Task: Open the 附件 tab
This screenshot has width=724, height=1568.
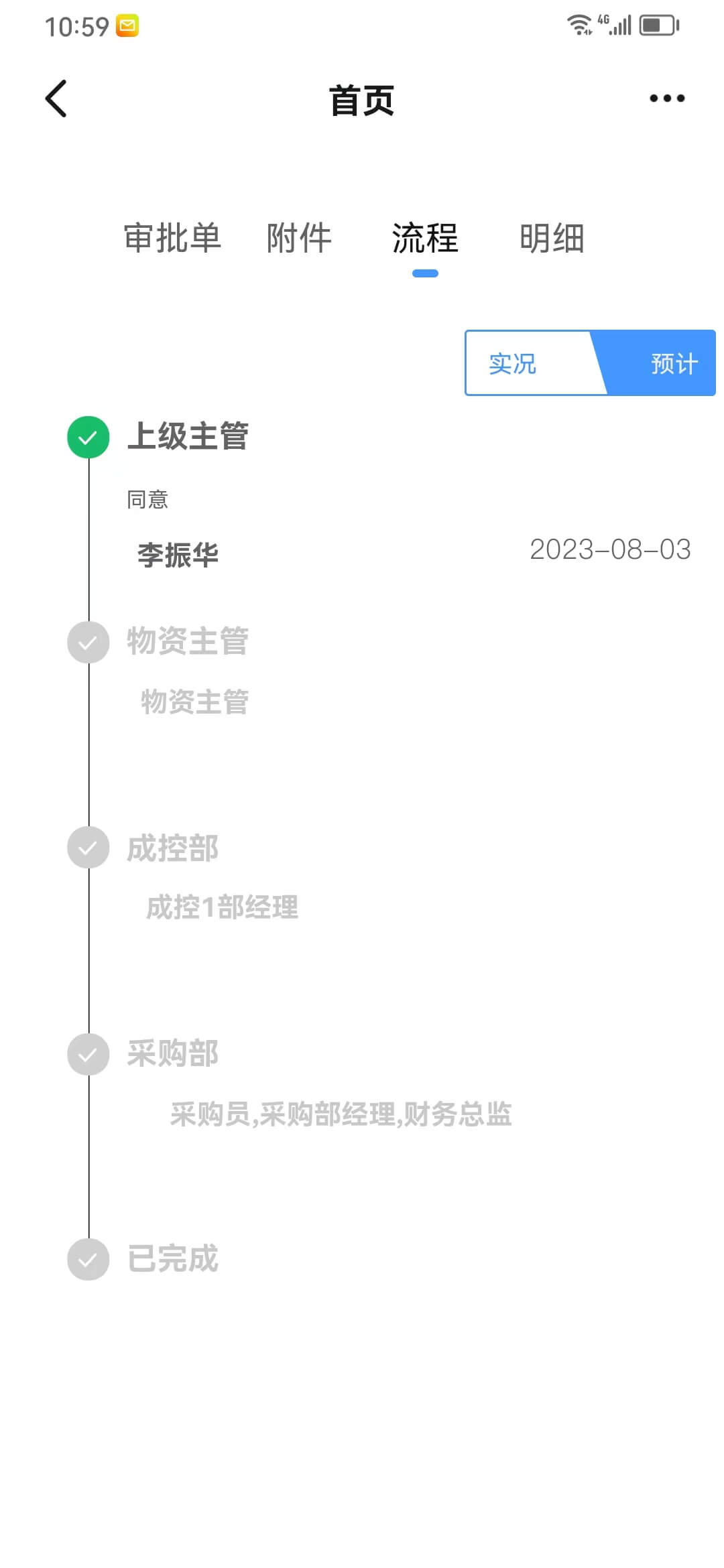Action: coord(300,239)
